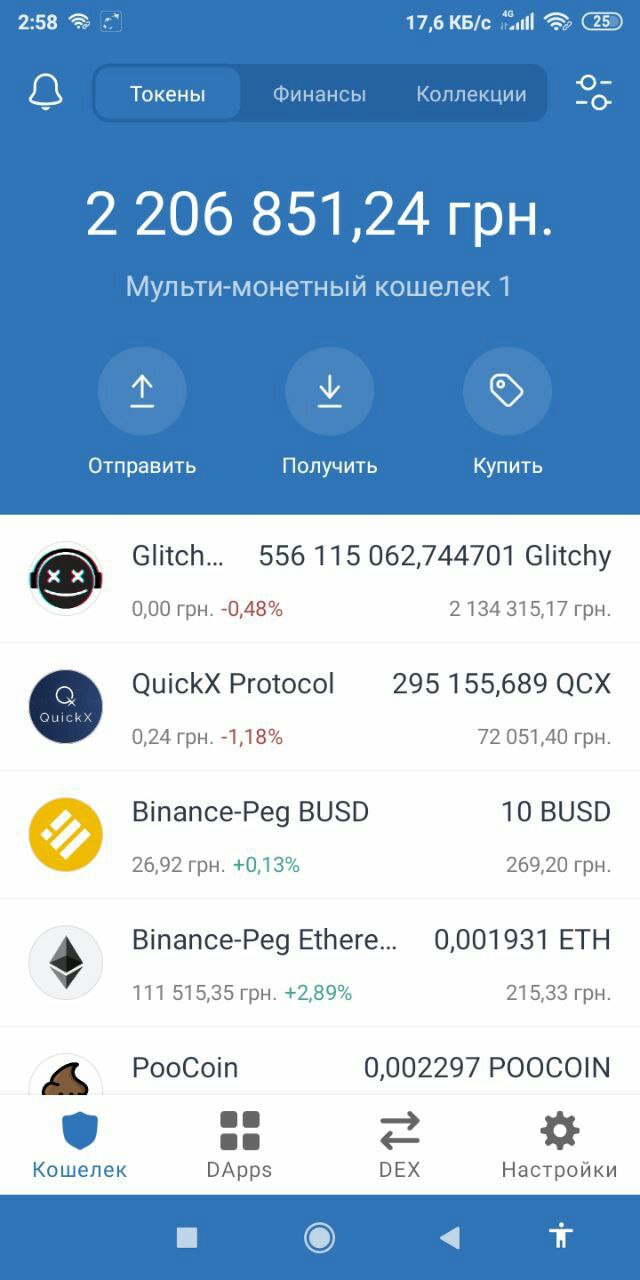Open the notifications bell
This screenshot has height=1280, width=640.
click(45, 93)
